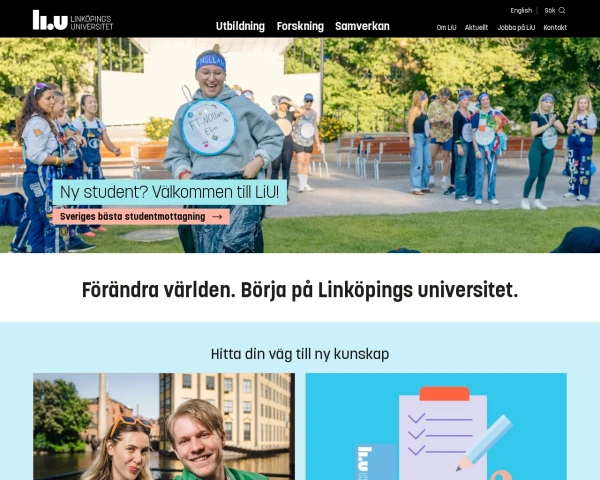
Task: Go to the Kontakt page
Action: 555,27
